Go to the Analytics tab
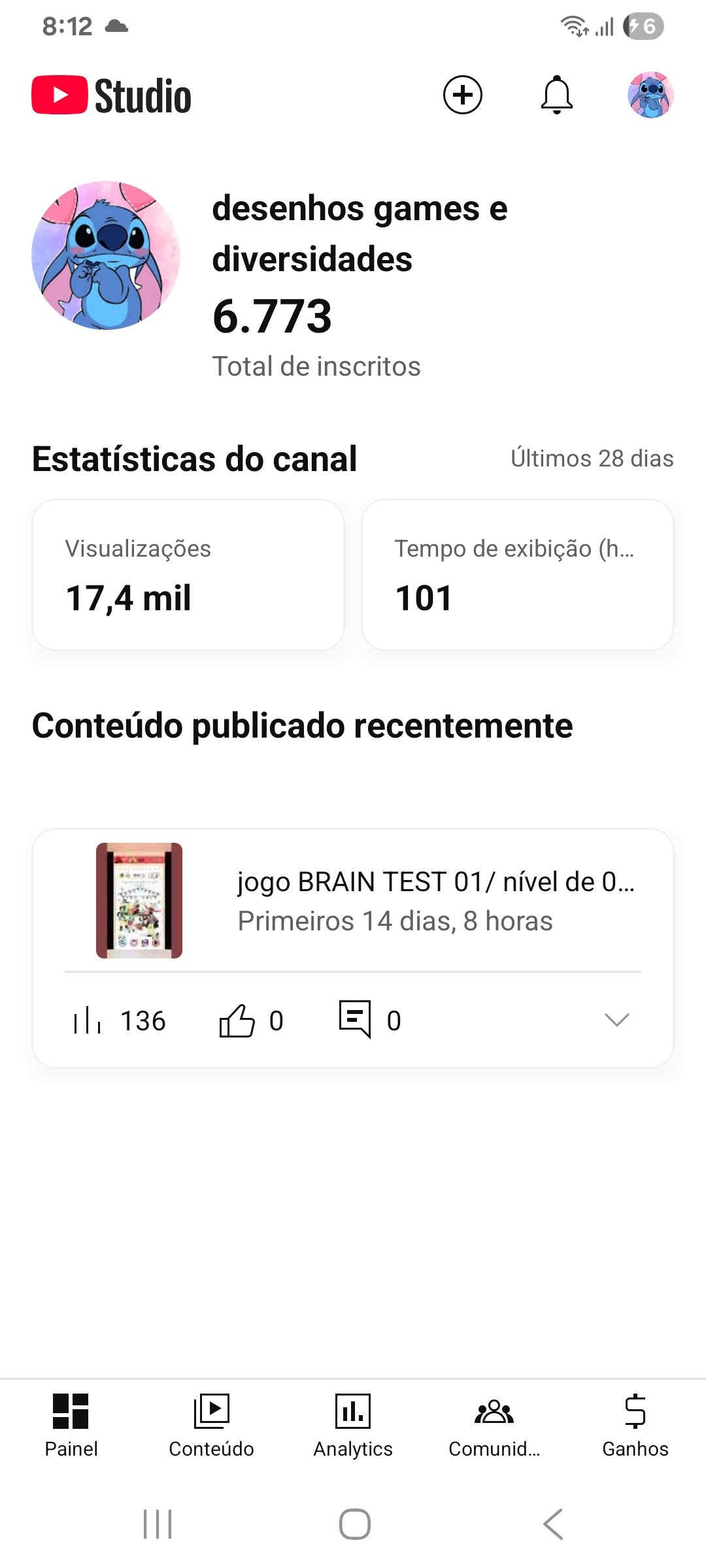706x1568 pixels. (353, 1426)
